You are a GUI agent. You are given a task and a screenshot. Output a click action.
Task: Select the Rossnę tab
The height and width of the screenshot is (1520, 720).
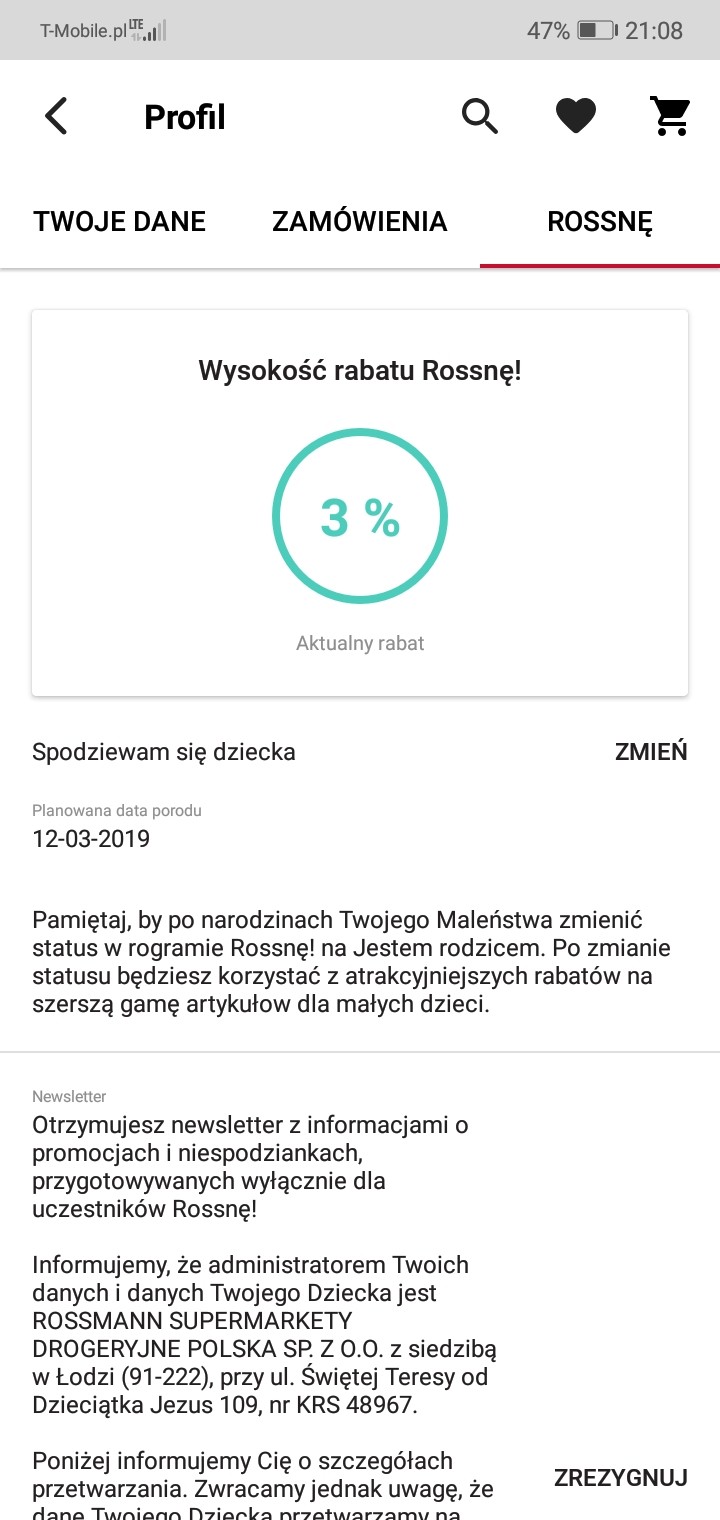click(x=600, y=221)
